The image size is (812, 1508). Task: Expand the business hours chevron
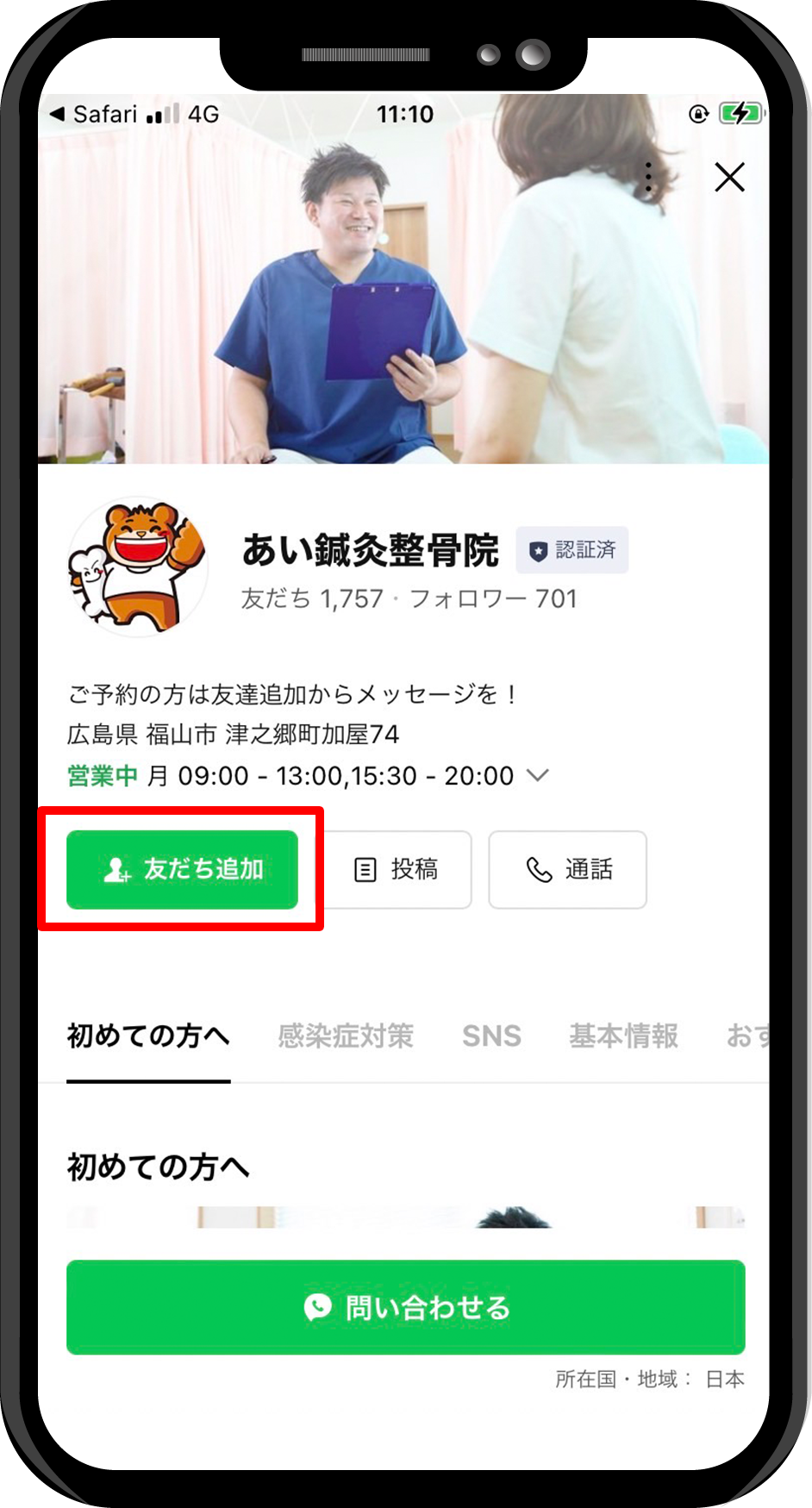(x=538, y=775)
